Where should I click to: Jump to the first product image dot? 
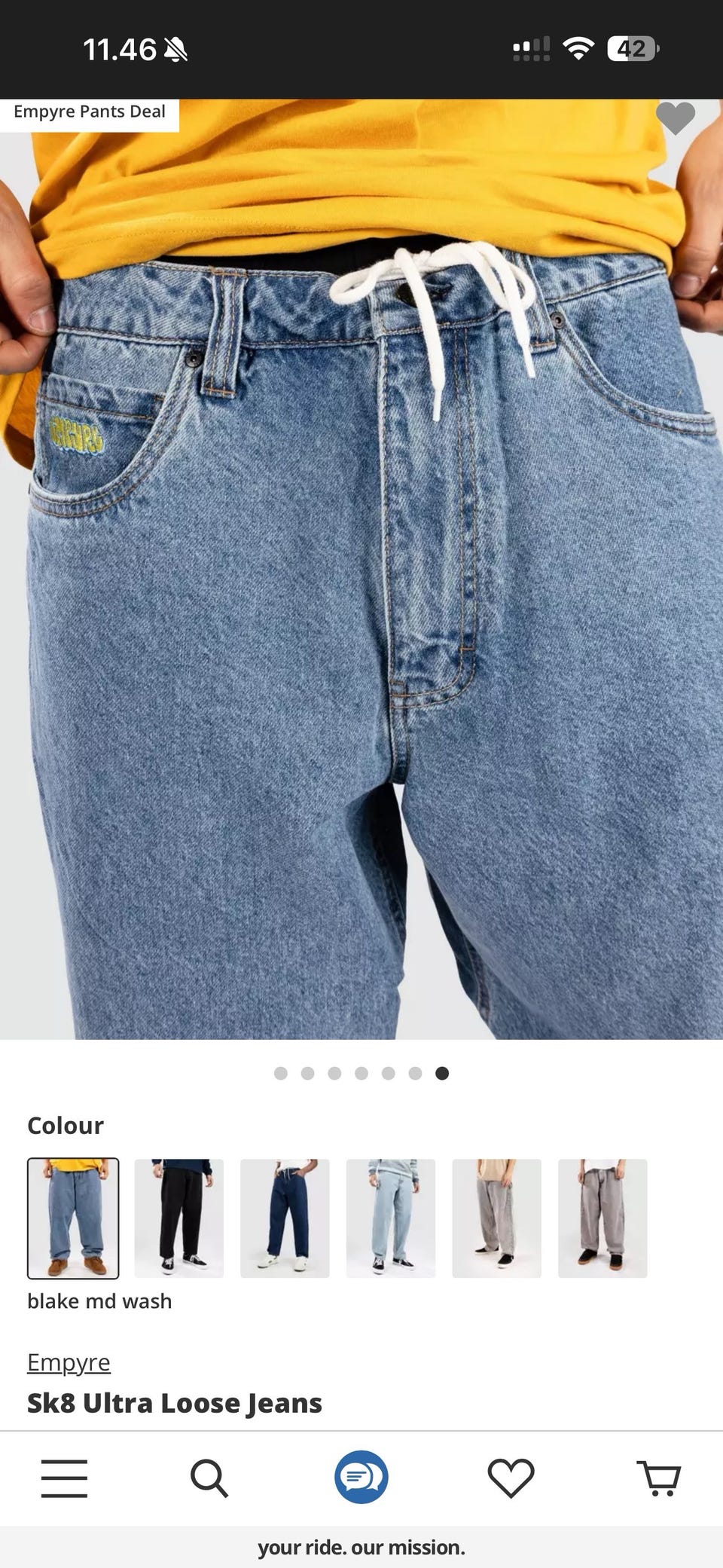click(281, 1073)
